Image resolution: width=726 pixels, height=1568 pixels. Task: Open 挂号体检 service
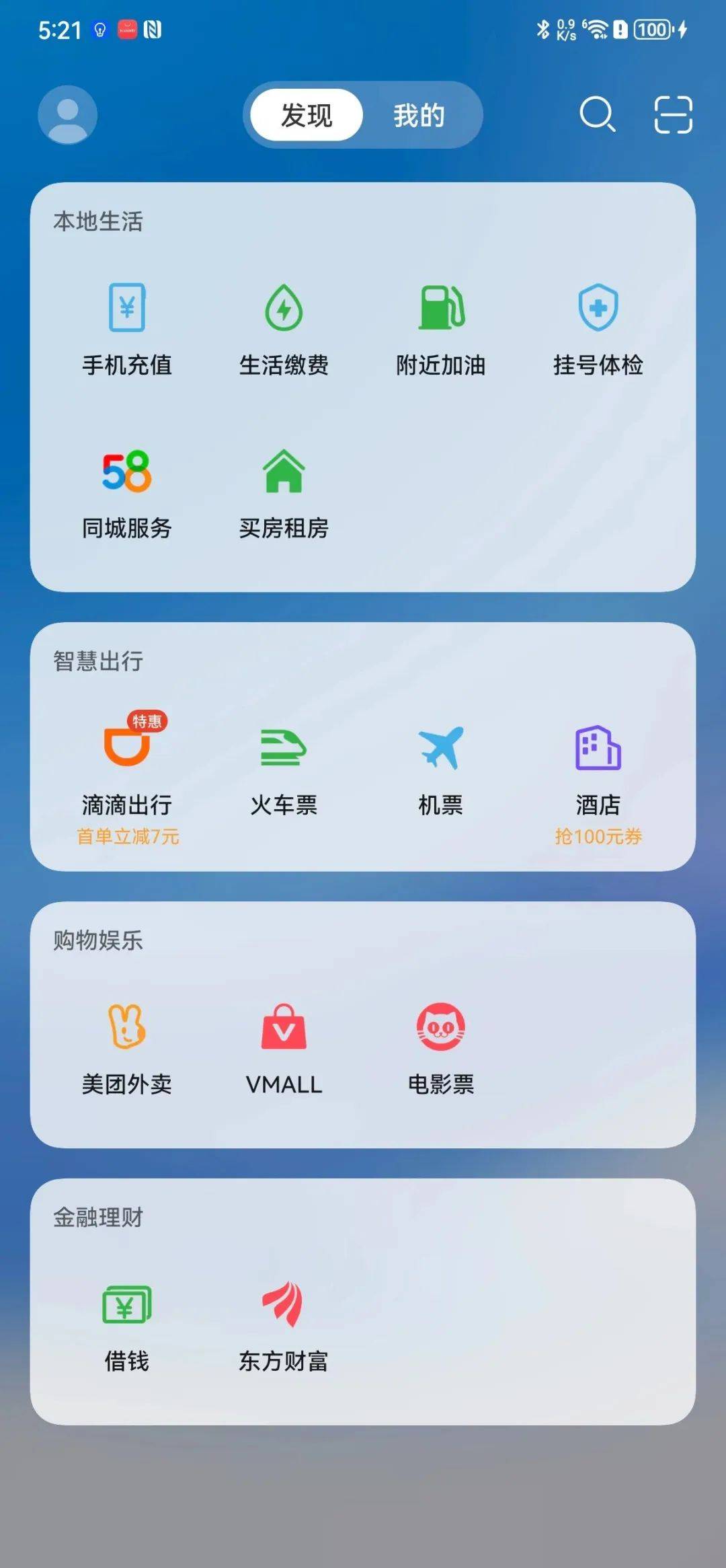click(x=598, y=328)
